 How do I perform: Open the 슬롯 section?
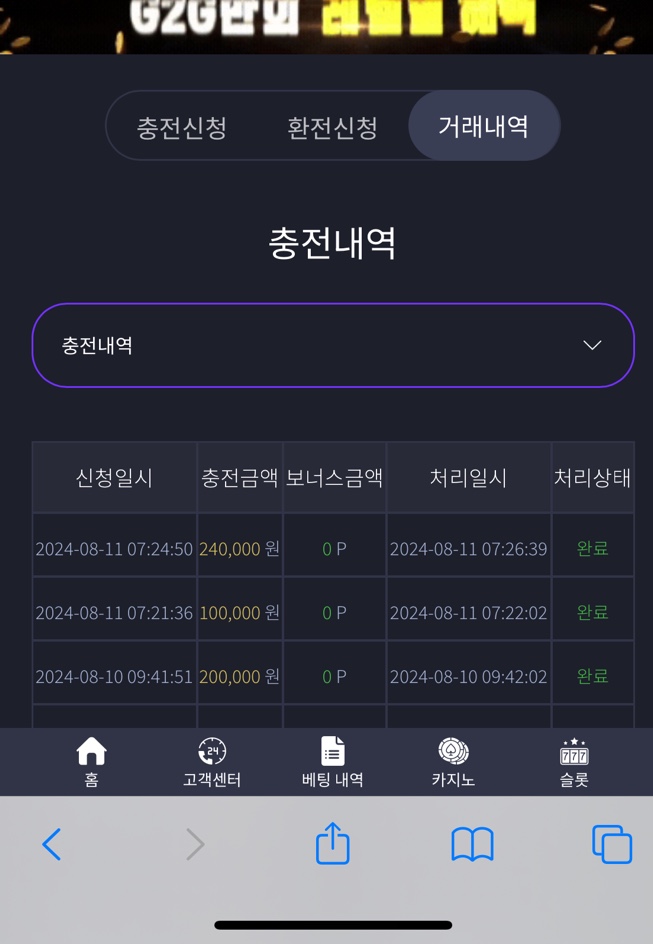point(574,762)
